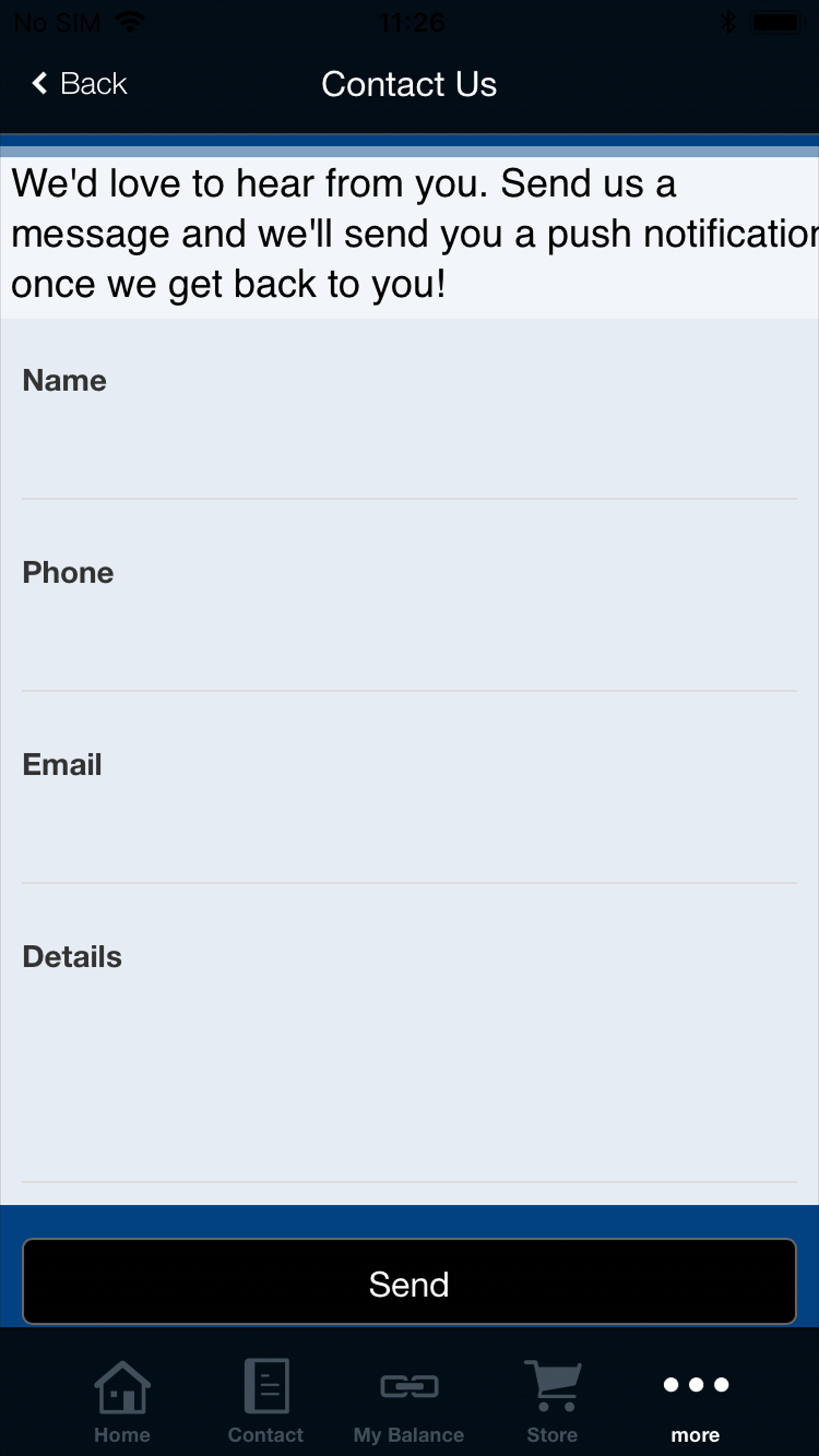The width and height of the screenshot is (819, 1456).
Task: Open the Store shopping cart icon
Action: (553, 1385)
